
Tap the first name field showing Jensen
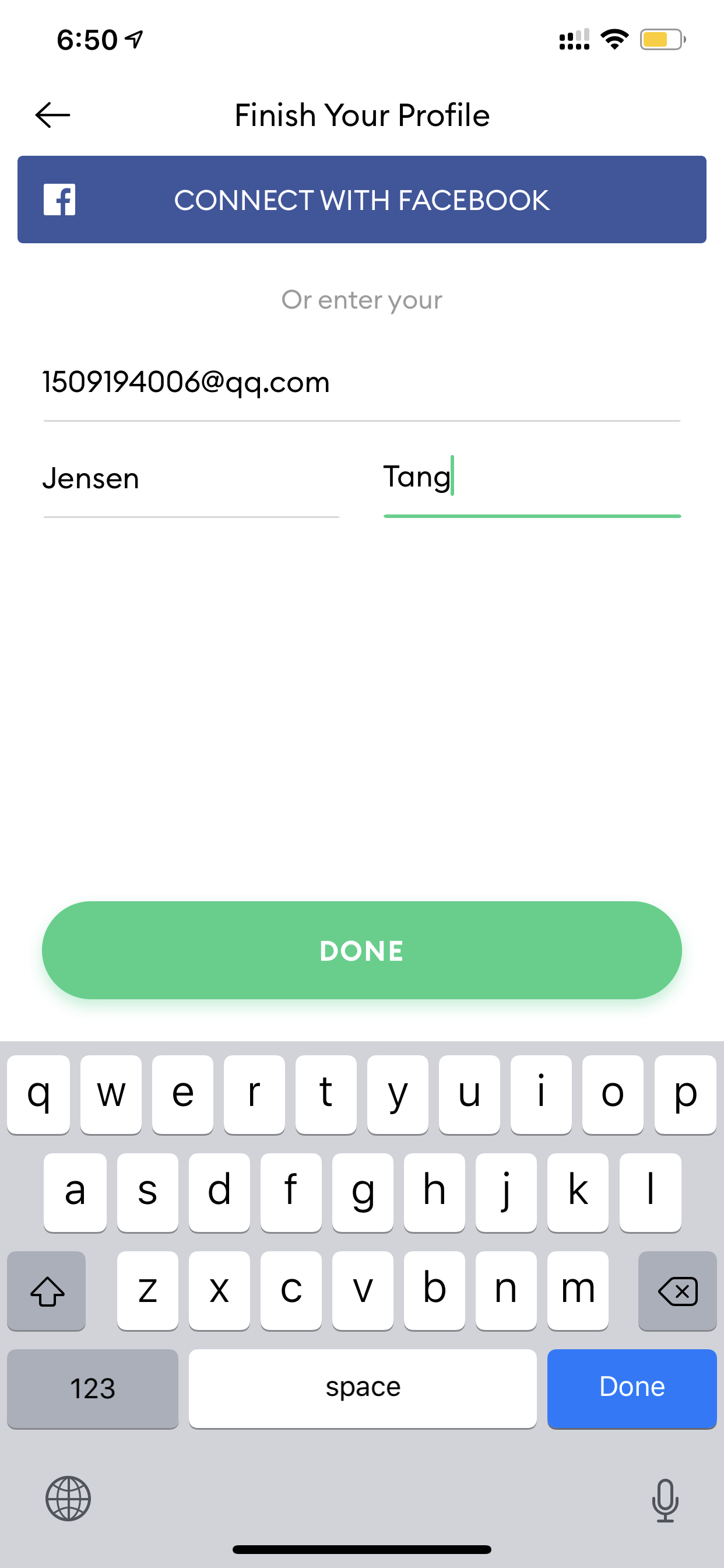(x=191, y=480)
